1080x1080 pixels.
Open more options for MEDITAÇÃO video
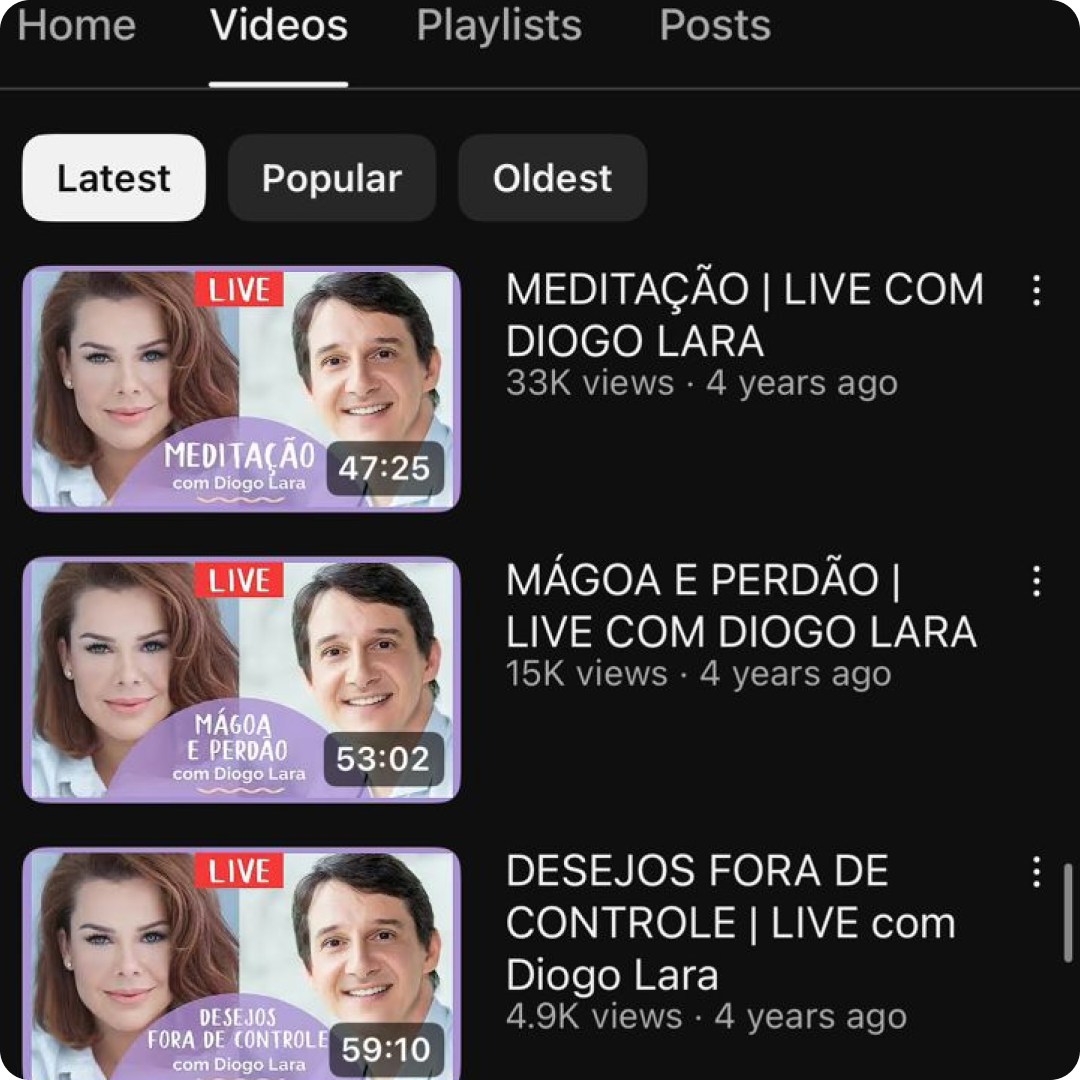pos(1036,291)
